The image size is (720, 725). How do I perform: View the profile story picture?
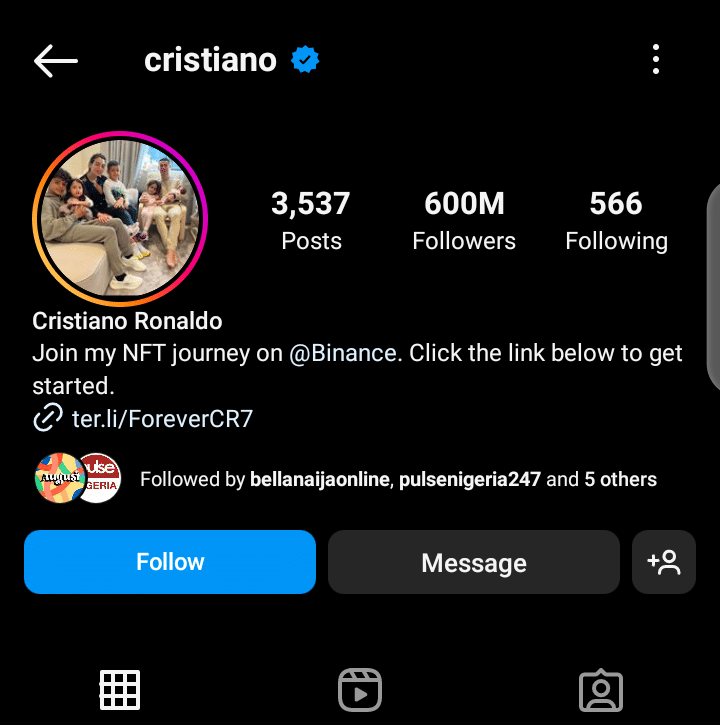coord(119,218)
